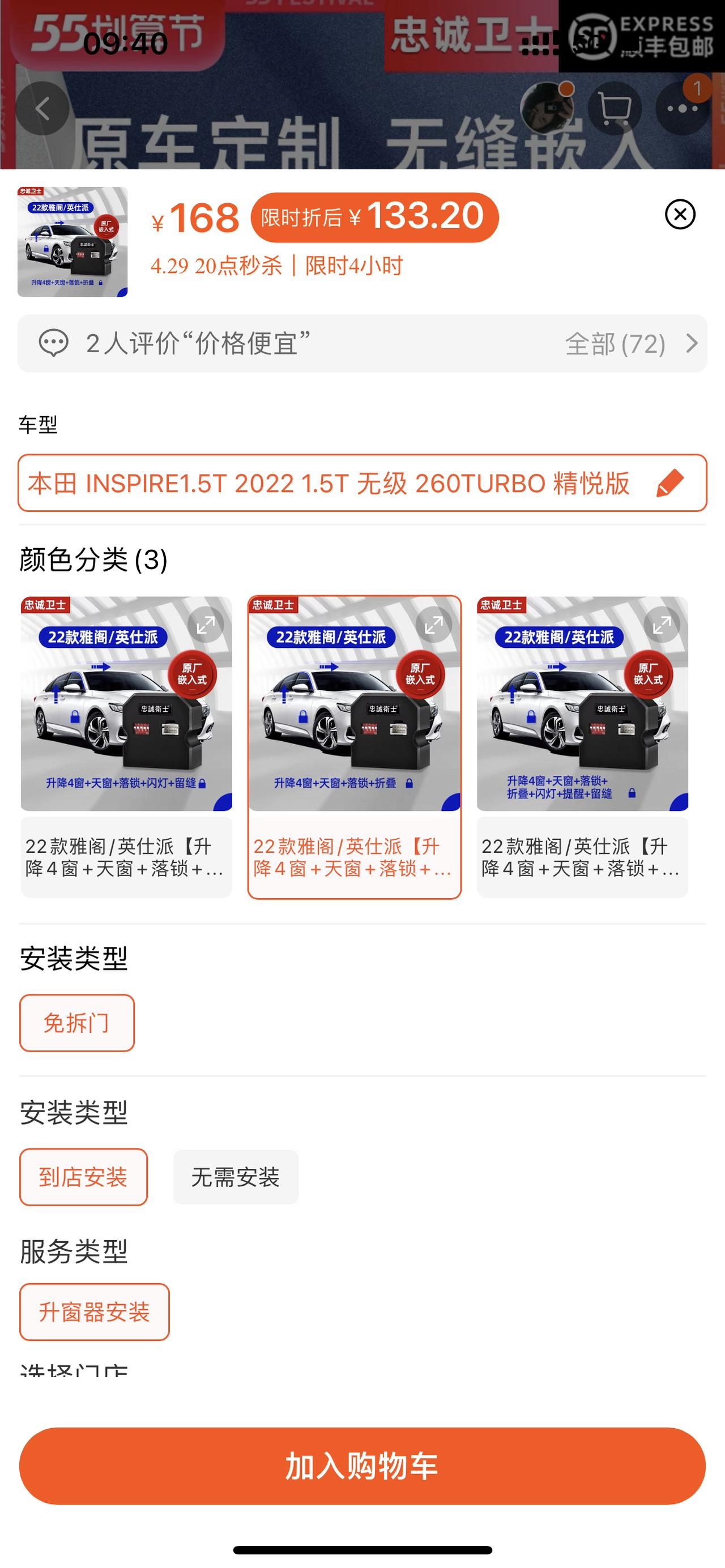Close the product options sheet
This screenshot has width=725, height=1568.
[x=679, y=214]
